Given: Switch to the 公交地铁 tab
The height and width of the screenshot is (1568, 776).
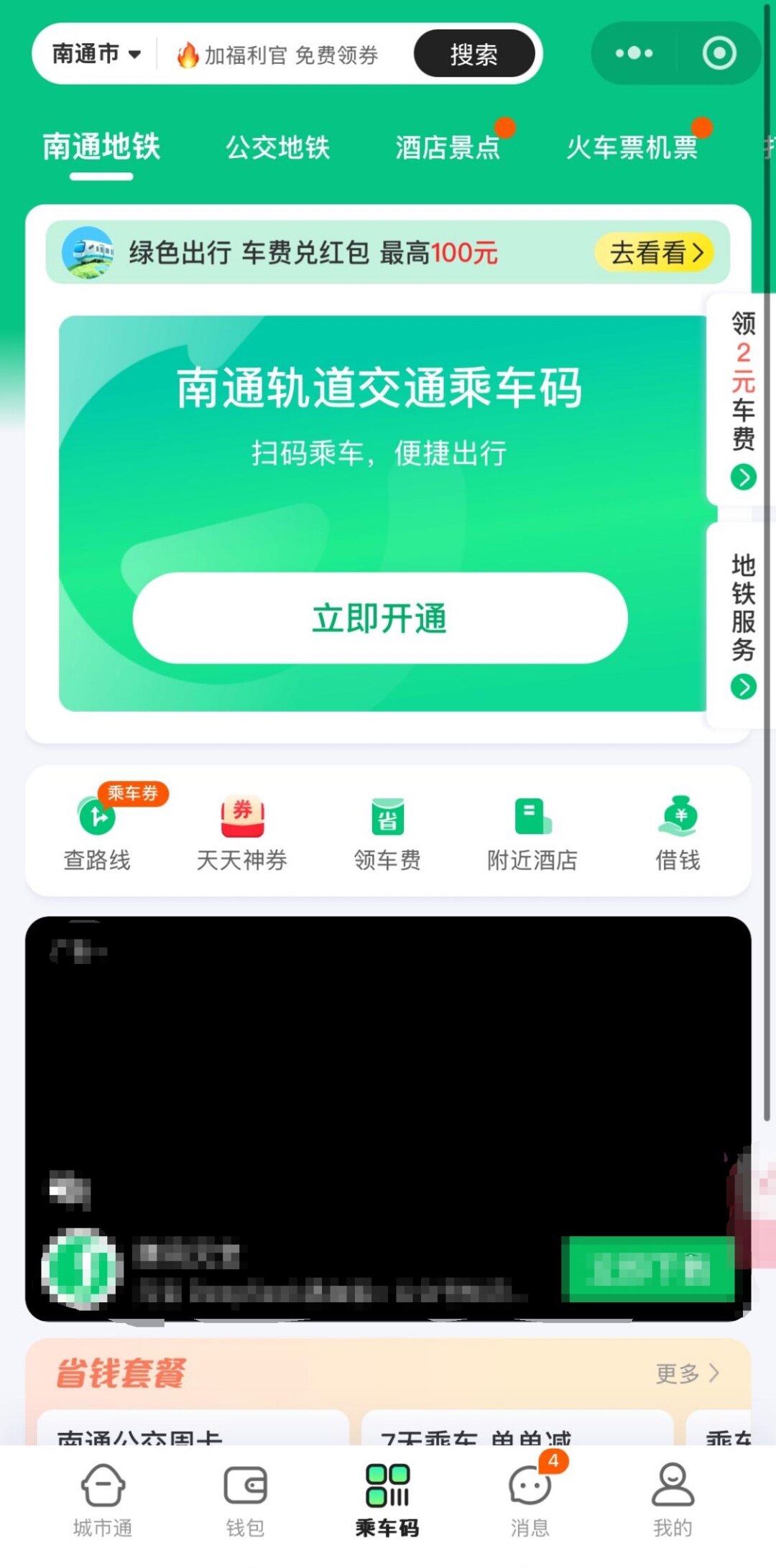Looking at the screenshot, I should coord(277,148).
